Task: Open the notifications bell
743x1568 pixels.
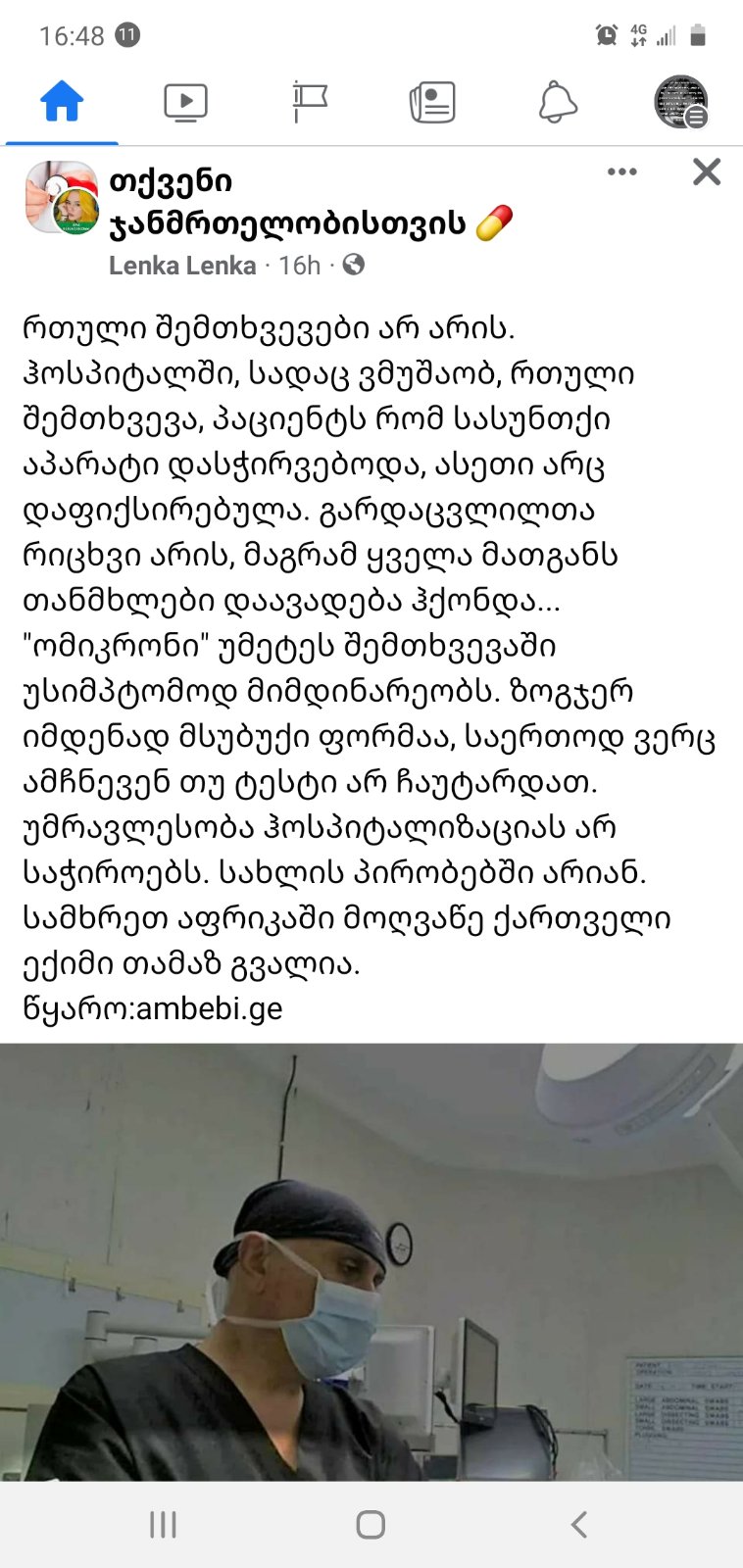Action: (x=558, y=102)
